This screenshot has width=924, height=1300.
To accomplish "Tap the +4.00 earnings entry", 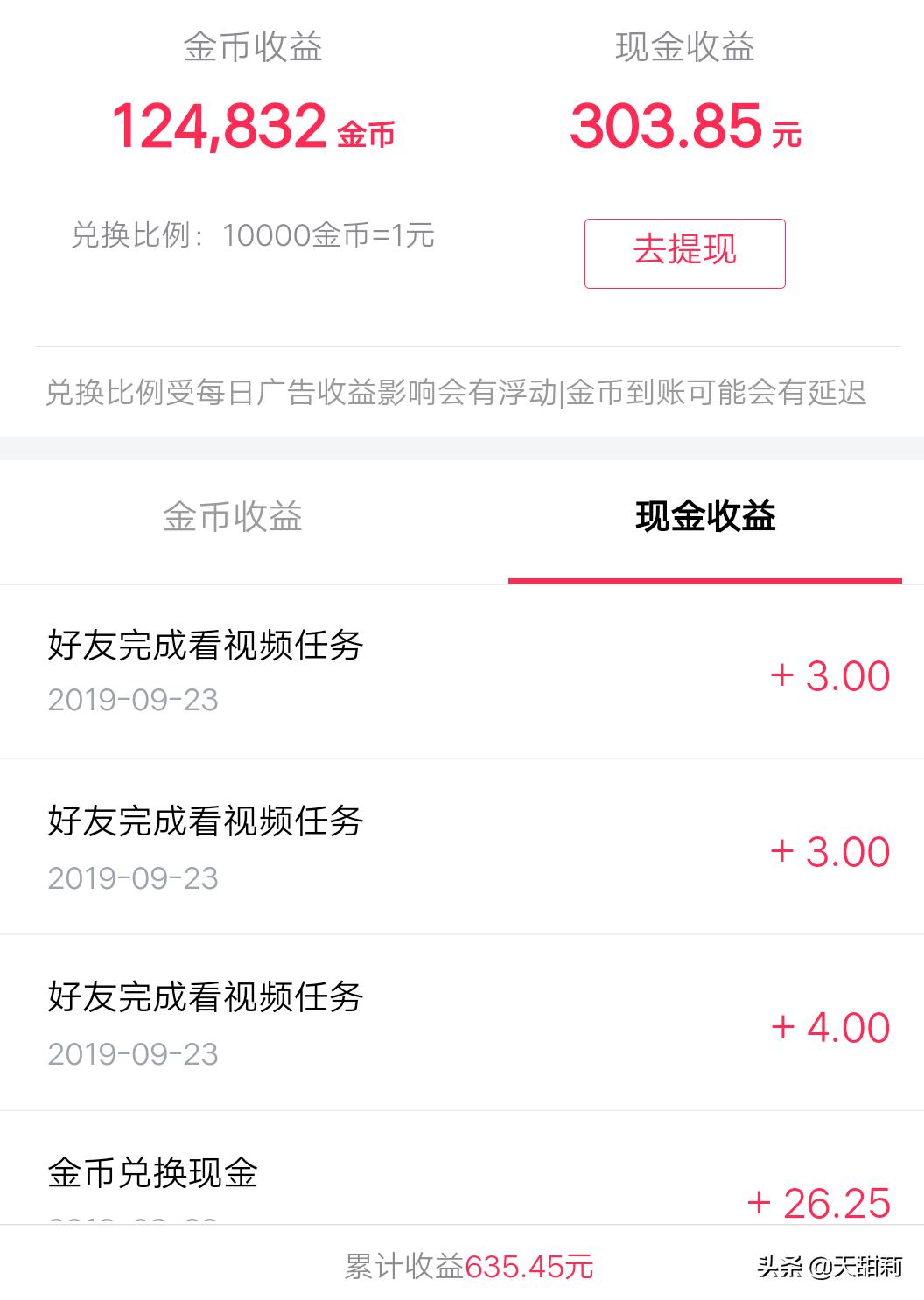I will [x=829, y=1028].
